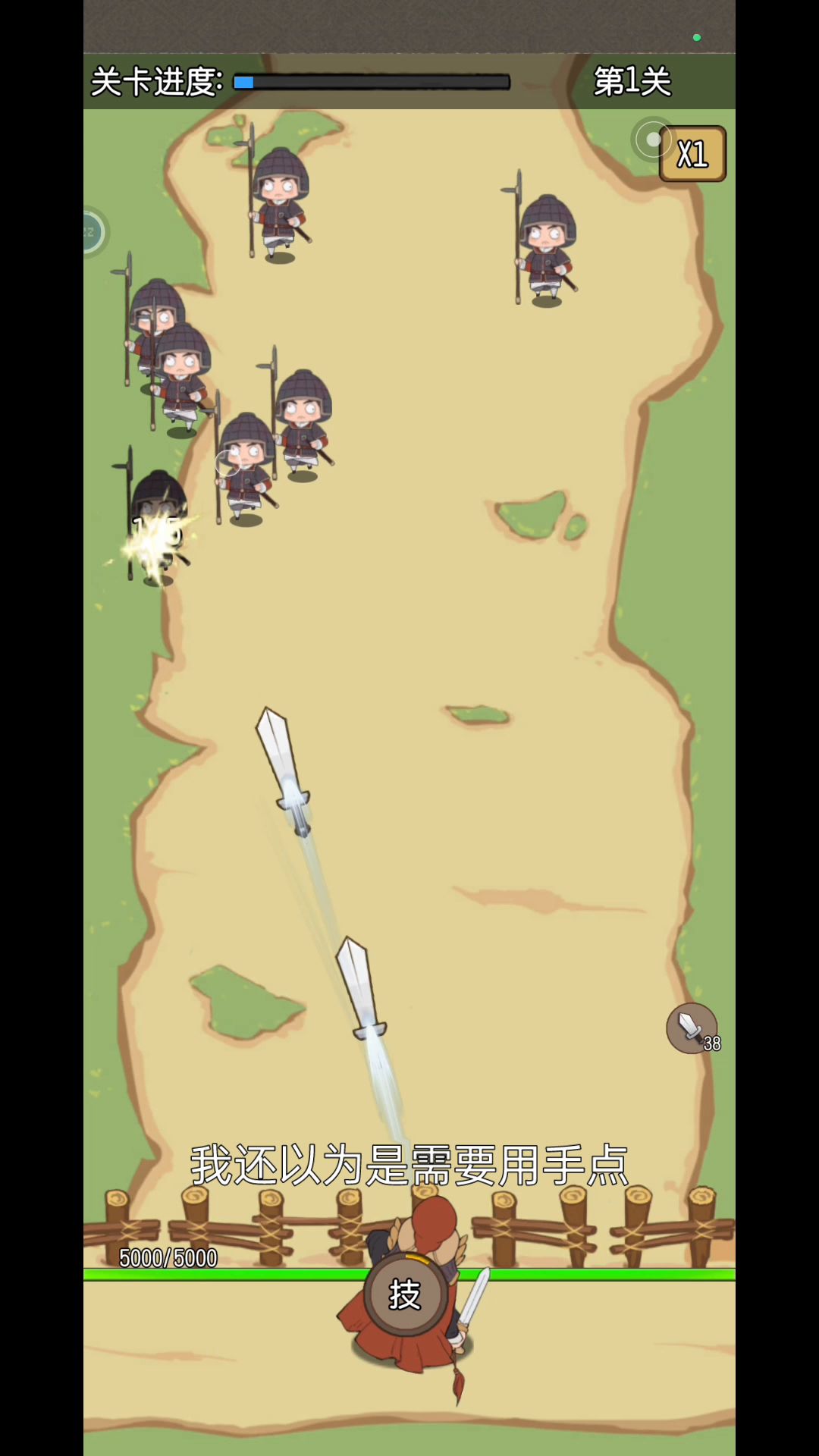Activate the 技 skill button

point(405,1294)
